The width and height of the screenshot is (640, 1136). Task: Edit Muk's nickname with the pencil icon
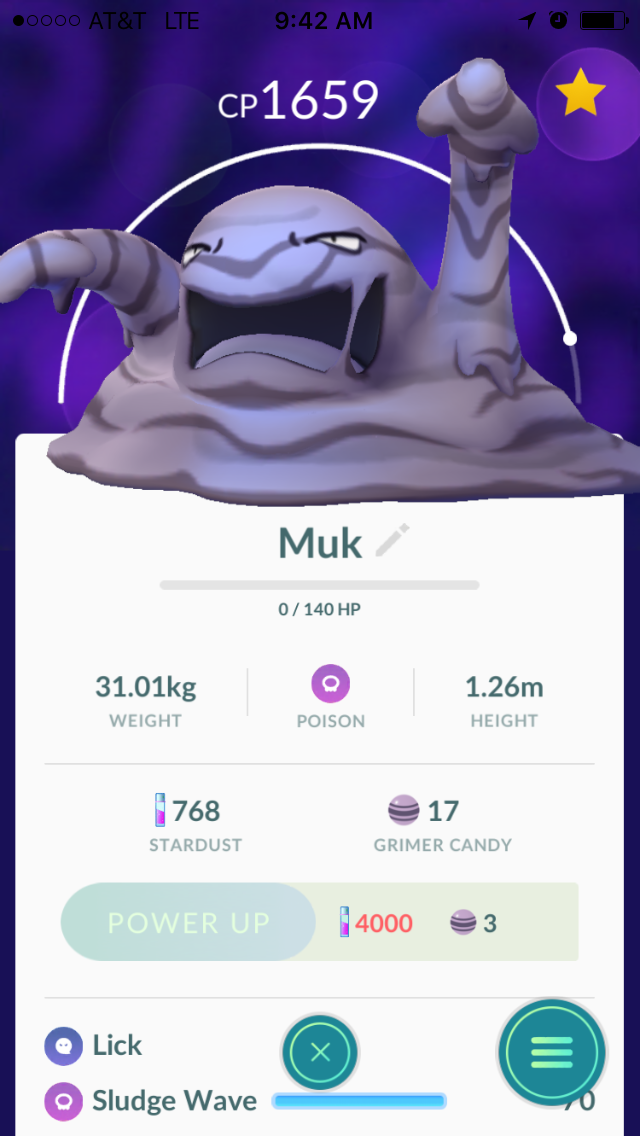392,541
